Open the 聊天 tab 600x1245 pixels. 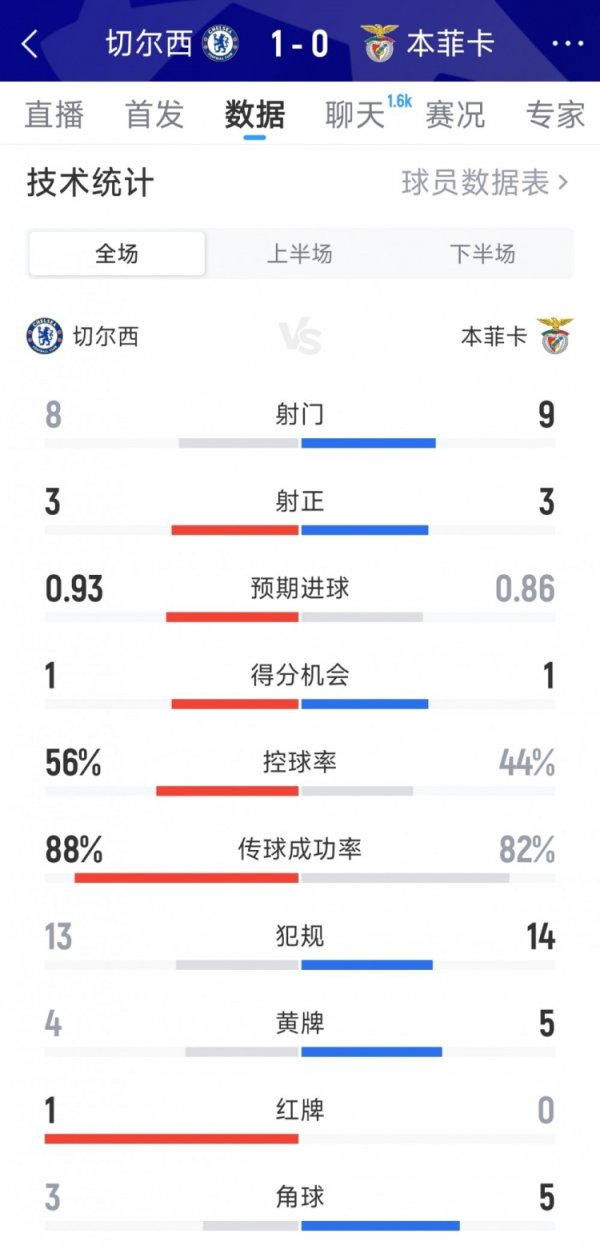point(355,115)
